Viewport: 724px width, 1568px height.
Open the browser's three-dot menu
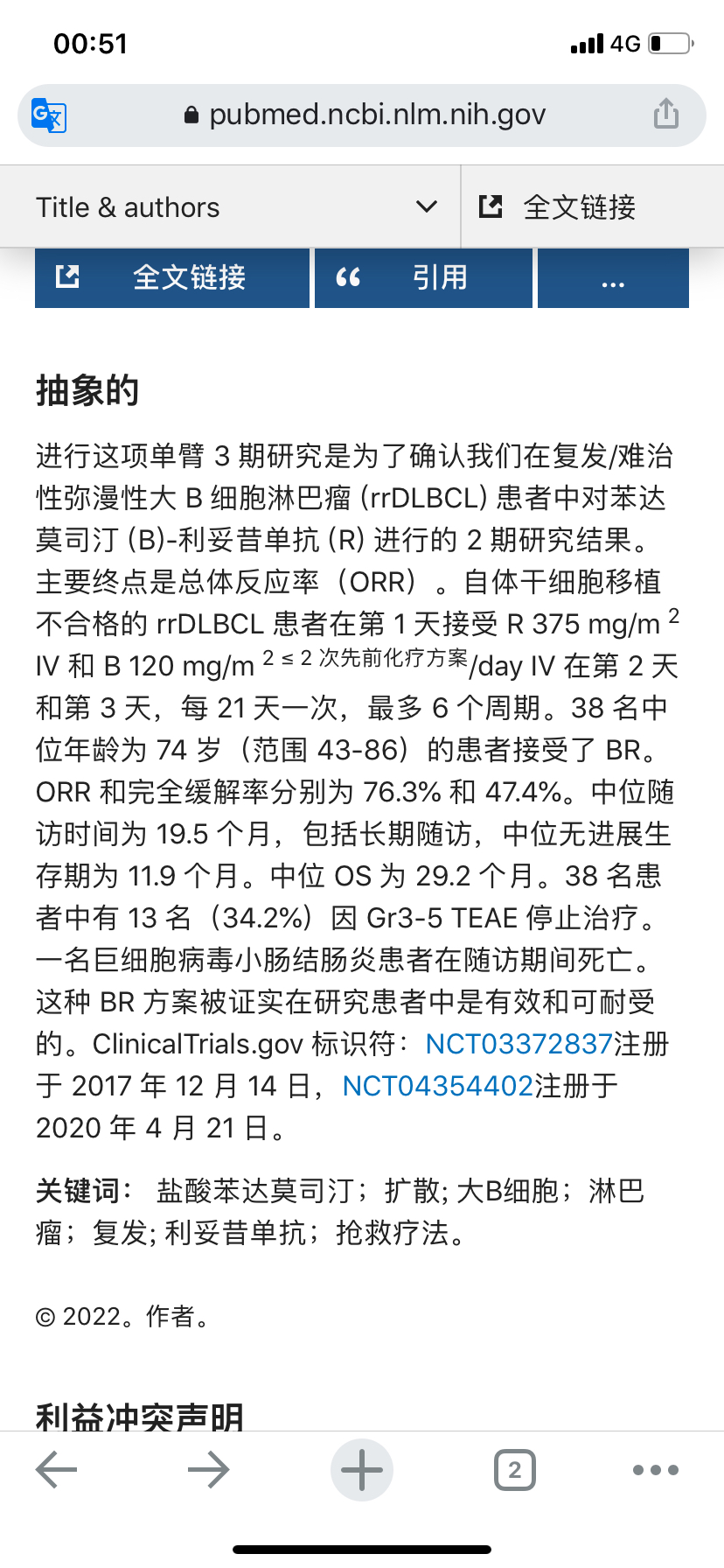click(x=656, y=1470)
